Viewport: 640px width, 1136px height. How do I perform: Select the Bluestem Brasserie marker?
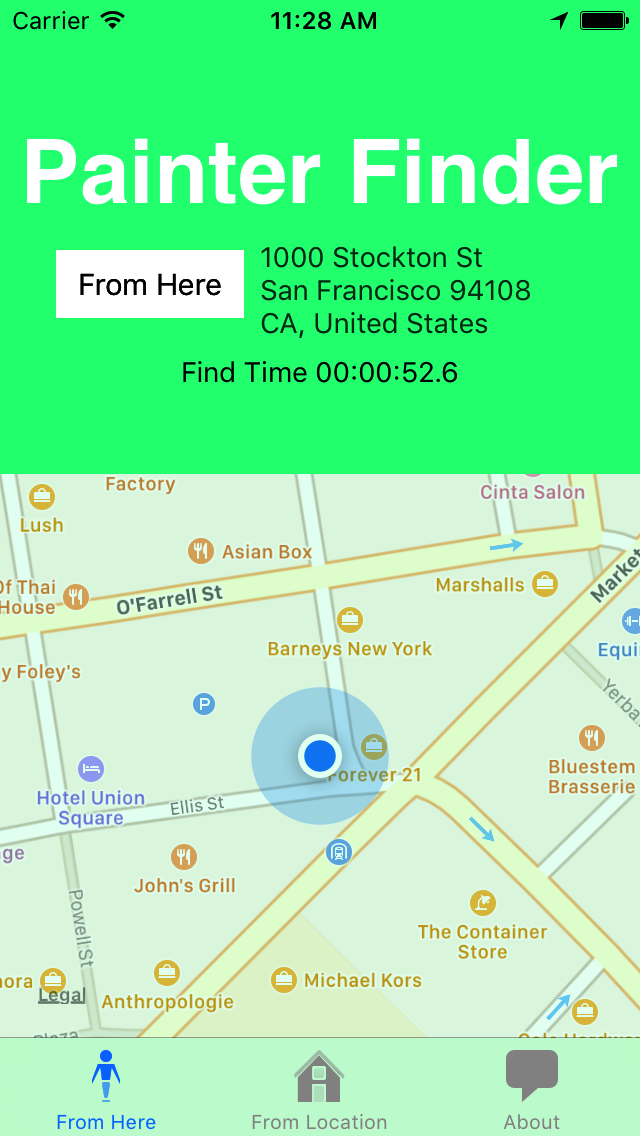(592, 739)
